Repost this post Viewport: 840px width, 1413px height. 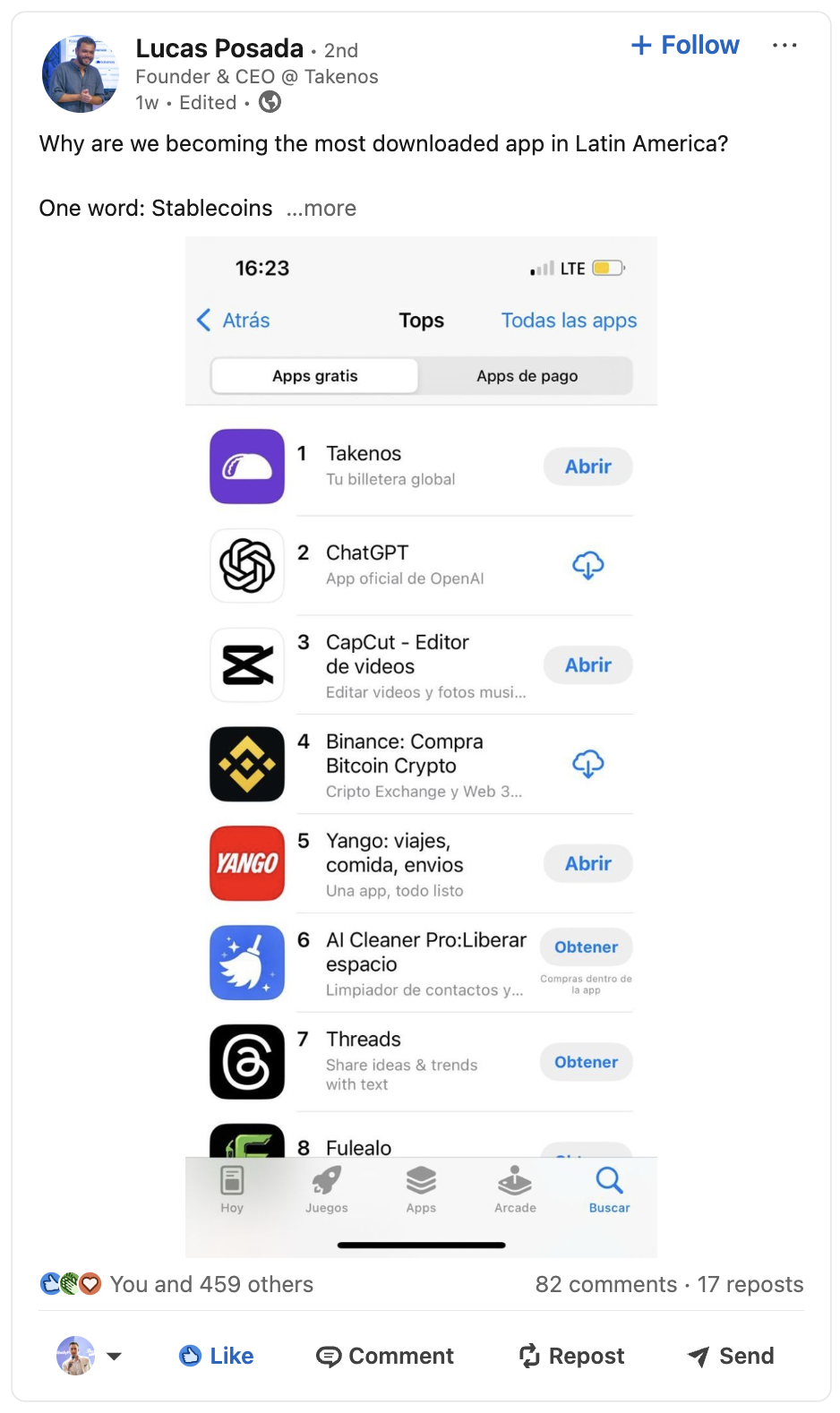click(x=571, y=1356)
